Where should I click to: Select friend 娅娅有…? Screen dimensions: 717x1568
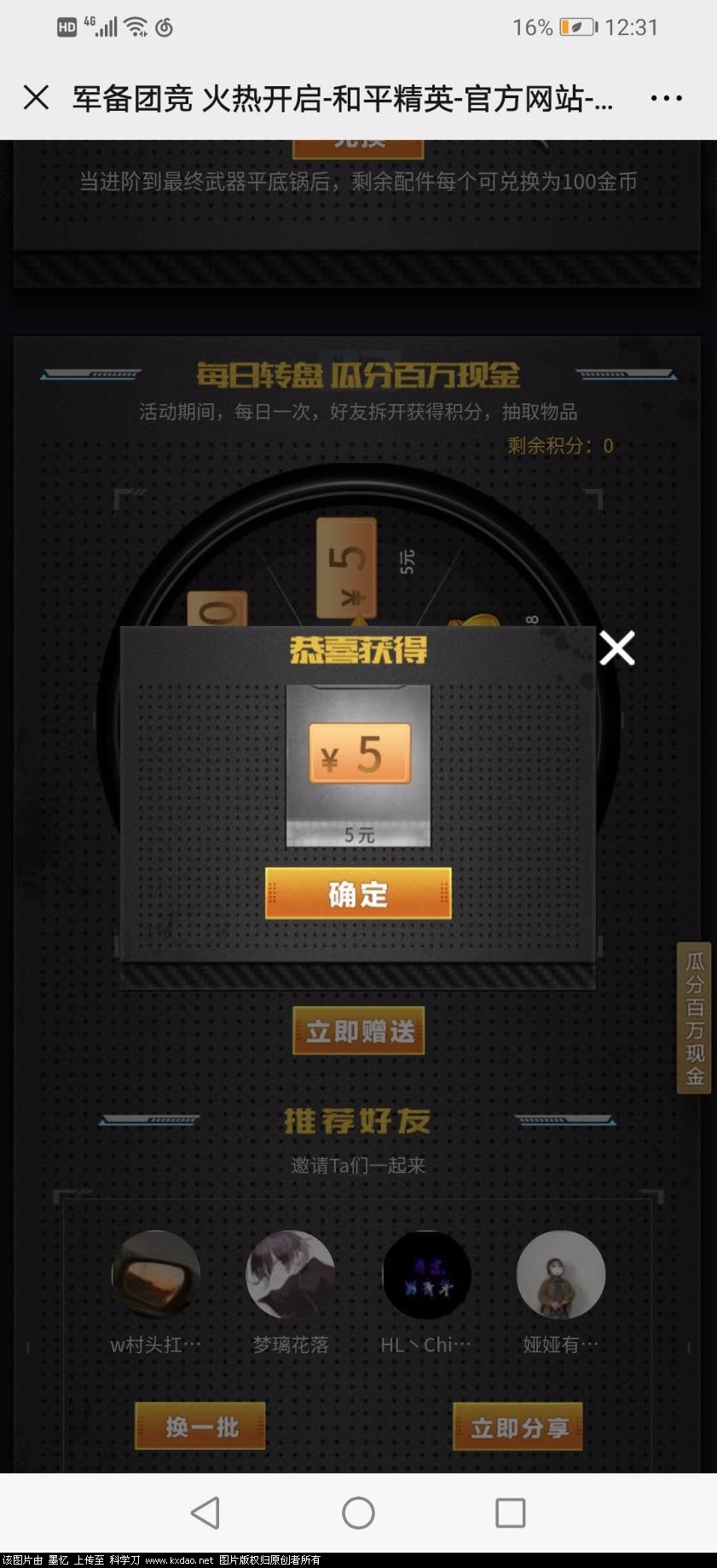pyautogui.click(x=560, y=1275)
